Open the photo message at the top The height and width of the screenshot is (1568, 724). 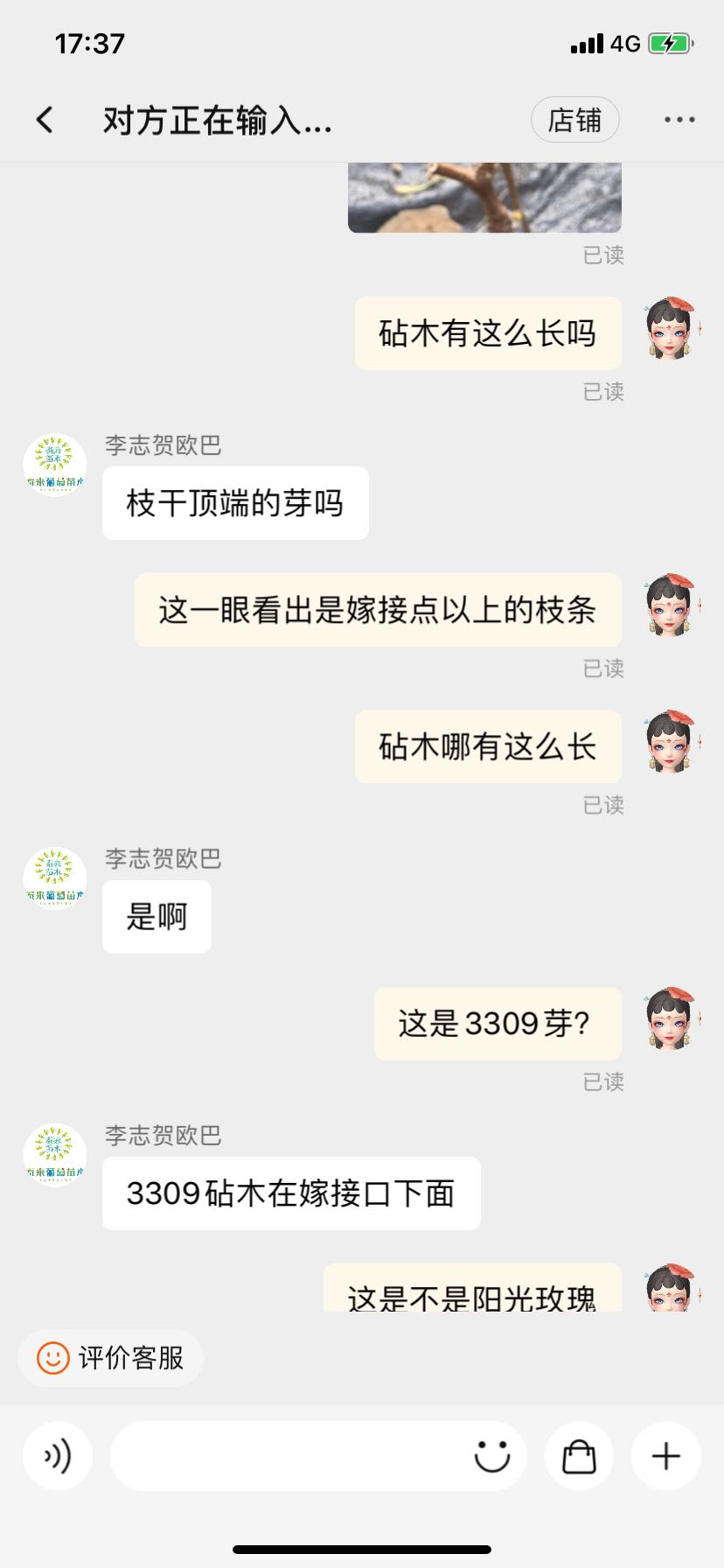coord(484,198)
